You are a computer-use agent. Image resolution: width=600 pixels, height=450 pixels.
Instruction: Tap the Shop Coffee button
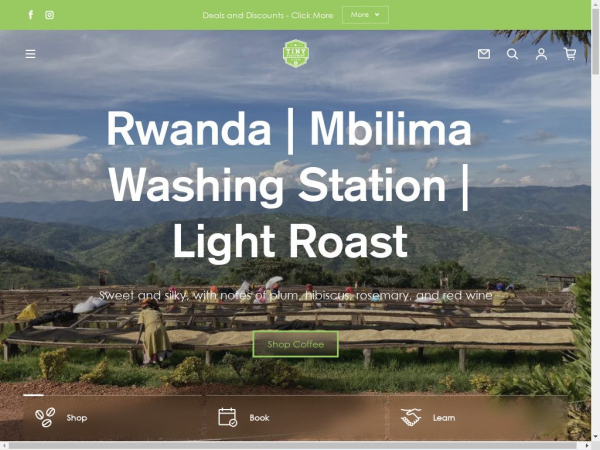click(x=296, y=344)
